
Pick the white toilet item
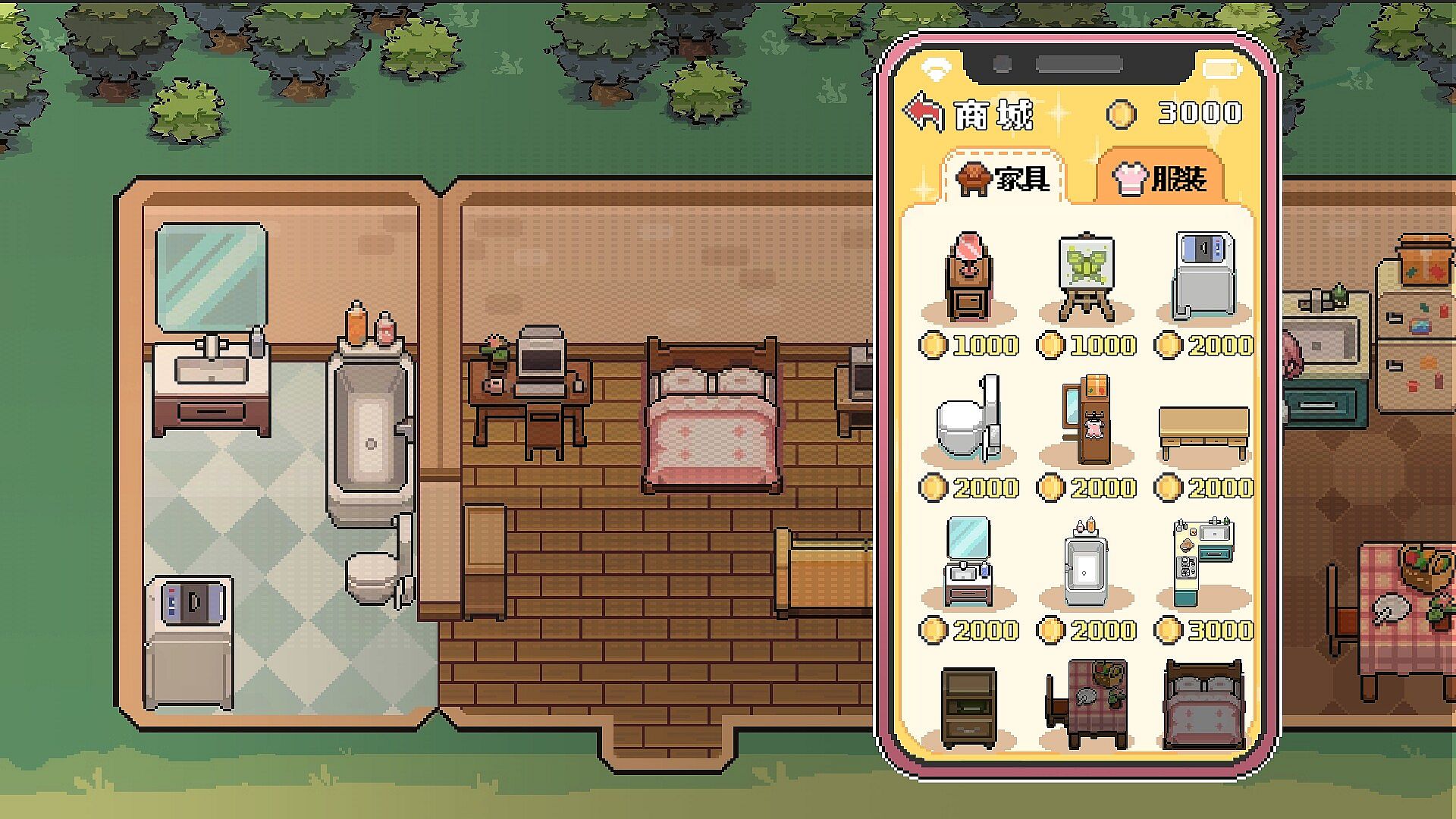click(x=968, y=421)
